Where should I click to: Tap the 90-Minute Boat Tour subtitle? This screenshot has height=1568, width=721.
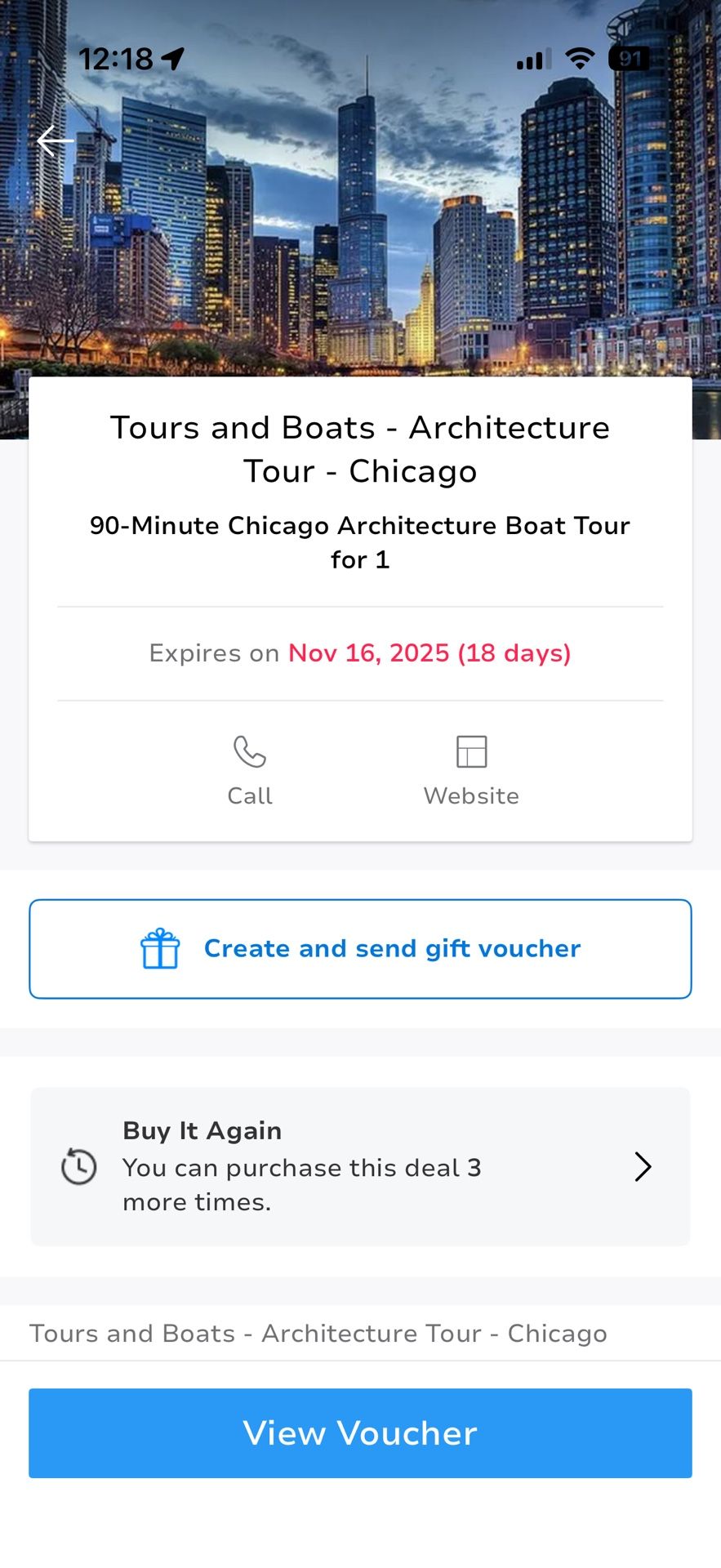coord(360,542)
